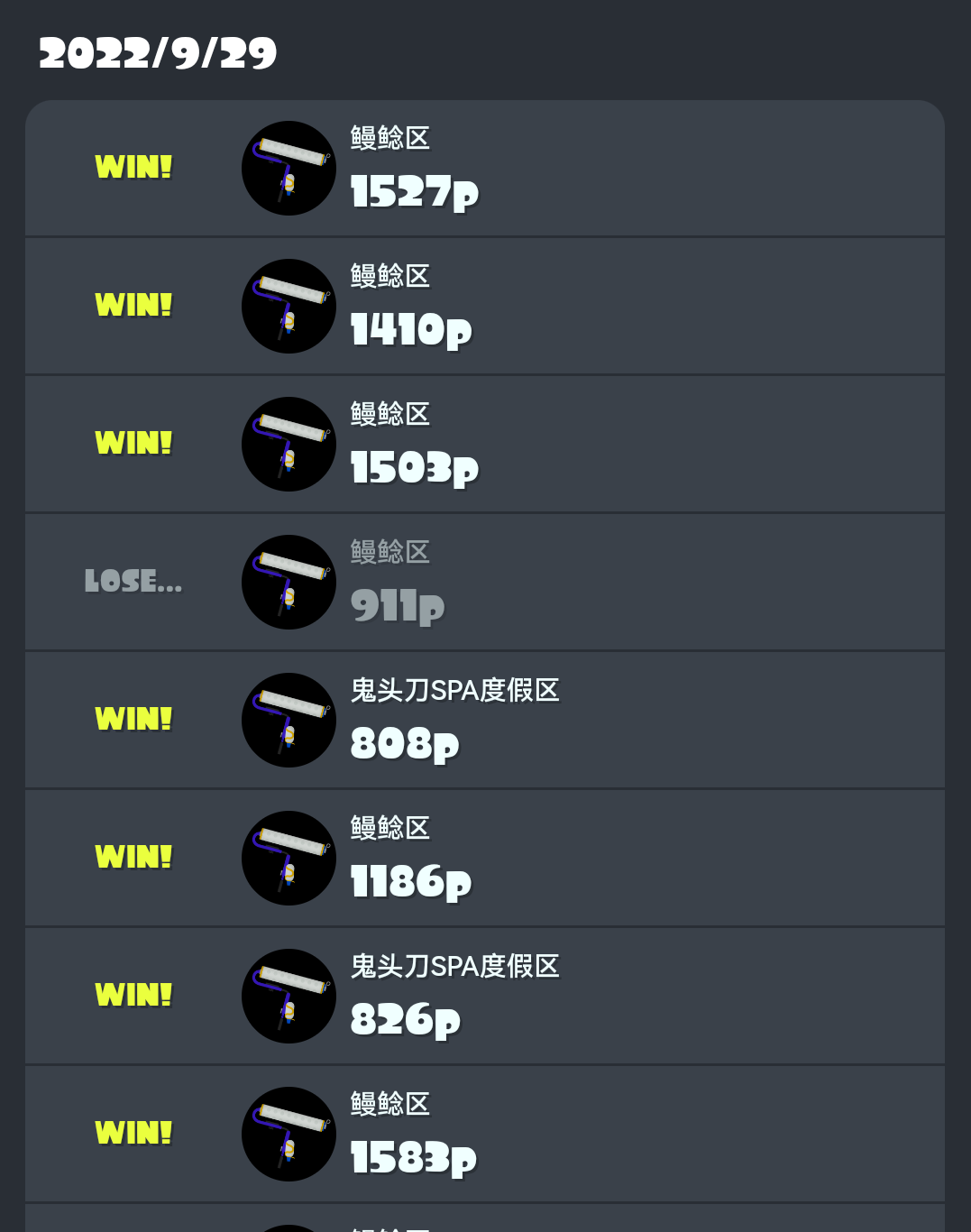The image size is (971, 1232).
Task: View details of the 1583p win
Action: tap(485, 1135)
